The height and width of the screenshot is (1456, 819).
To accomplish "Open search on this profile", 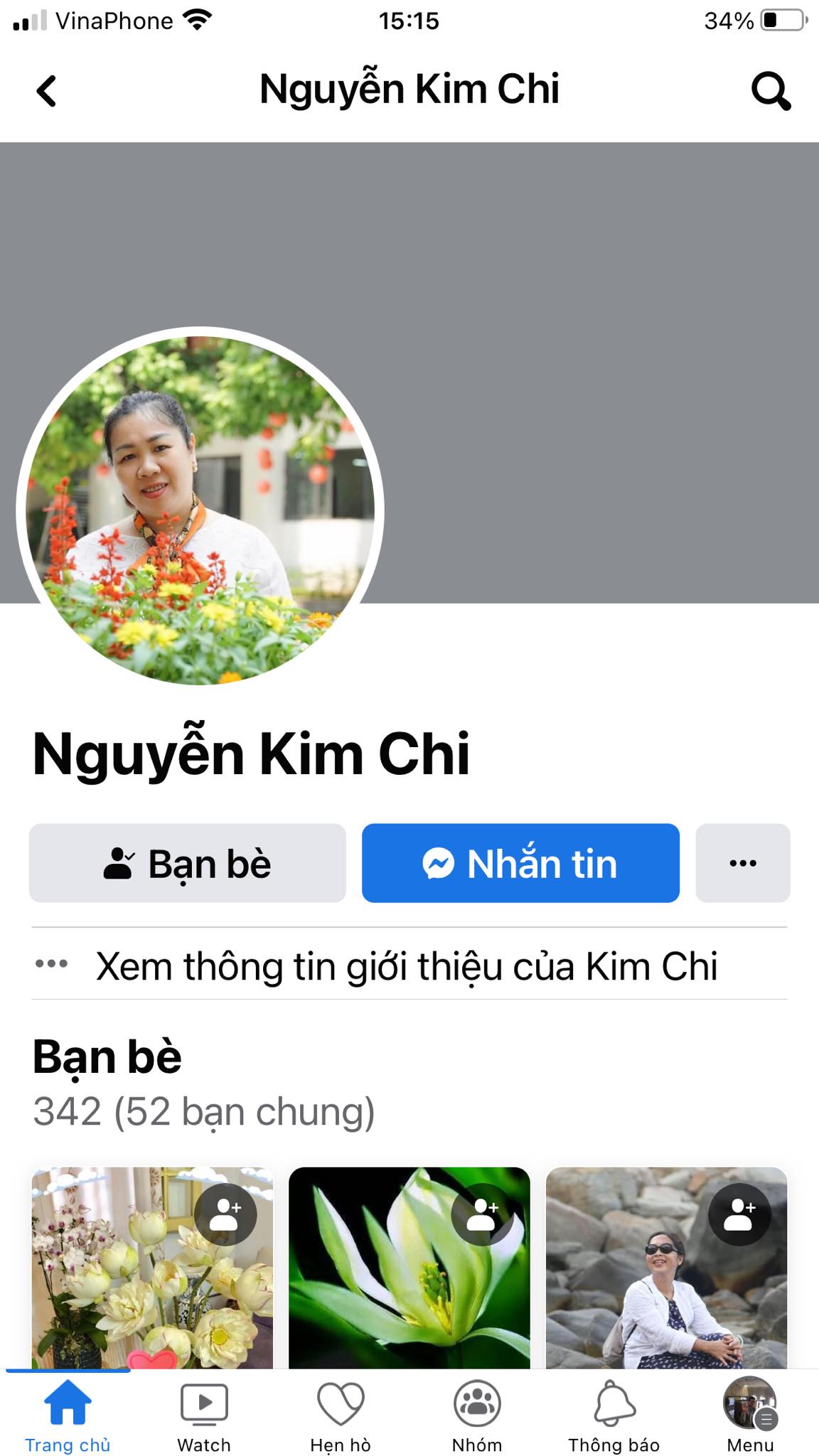I will point(771,91).
